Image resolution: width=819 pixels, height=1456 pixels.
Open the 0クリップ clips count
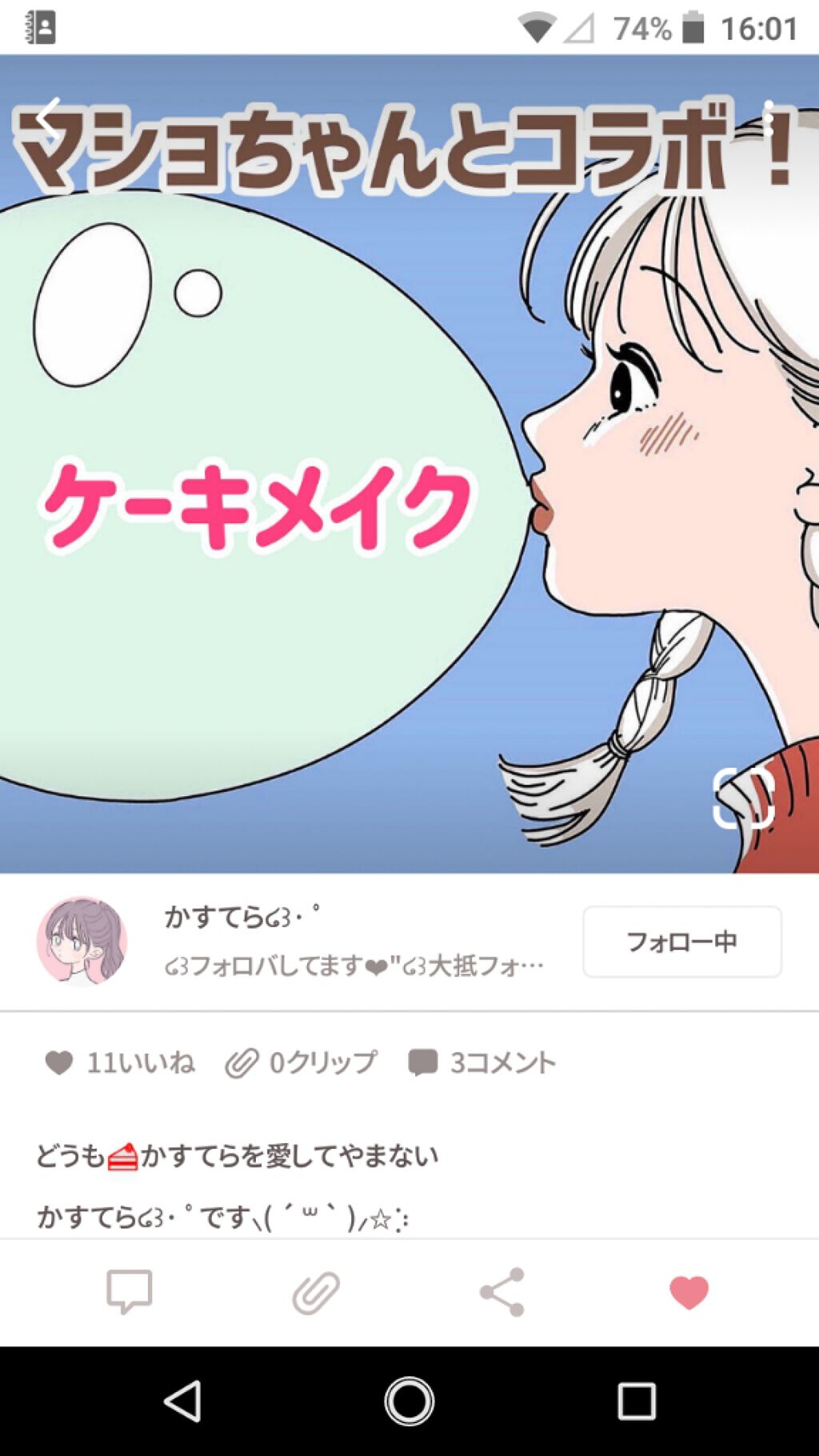pyautogui.click(x=301, y=1062)
